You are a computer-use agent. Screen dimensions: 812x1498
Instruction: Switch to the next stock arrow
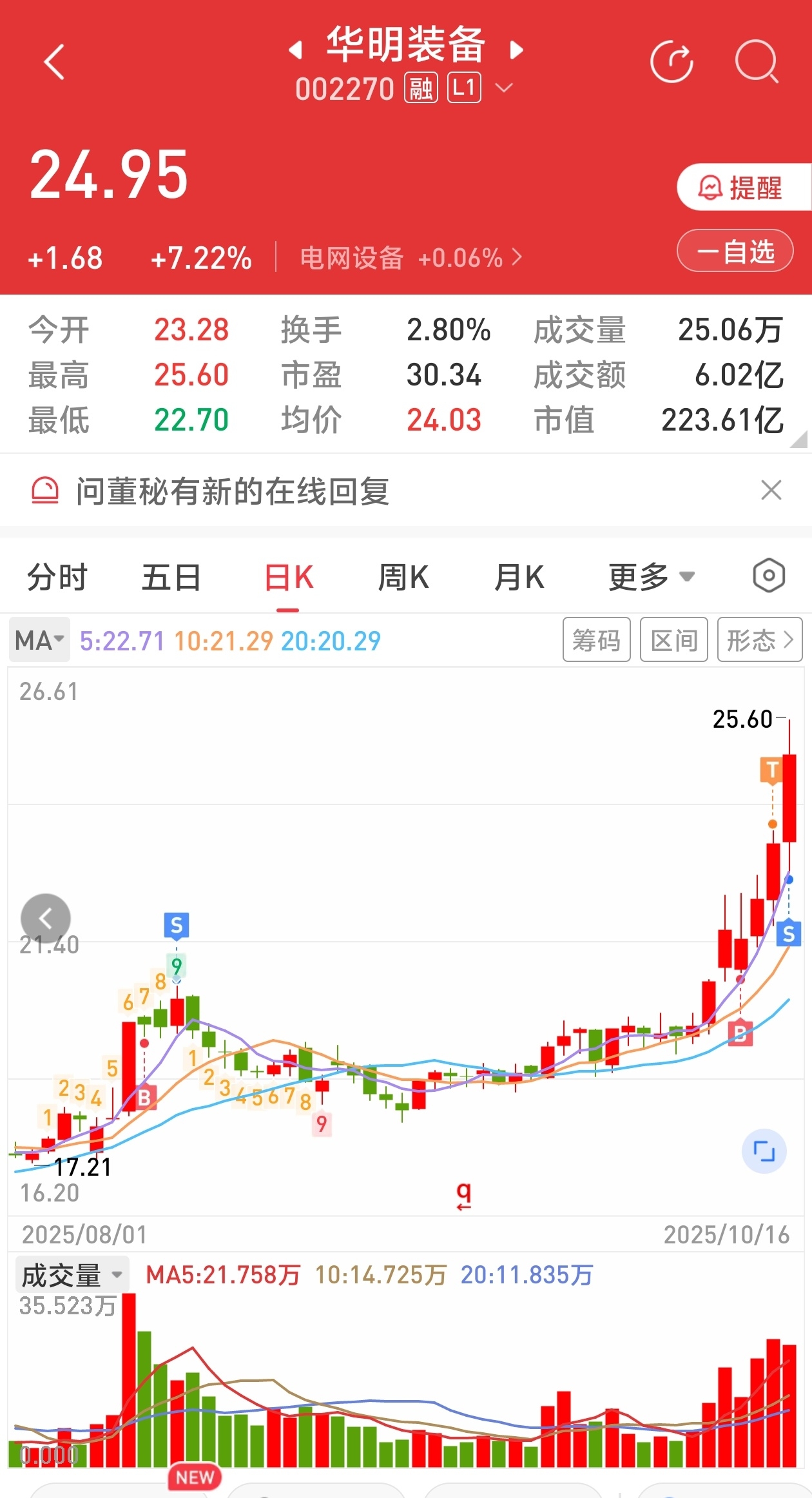tap(516, 50)
